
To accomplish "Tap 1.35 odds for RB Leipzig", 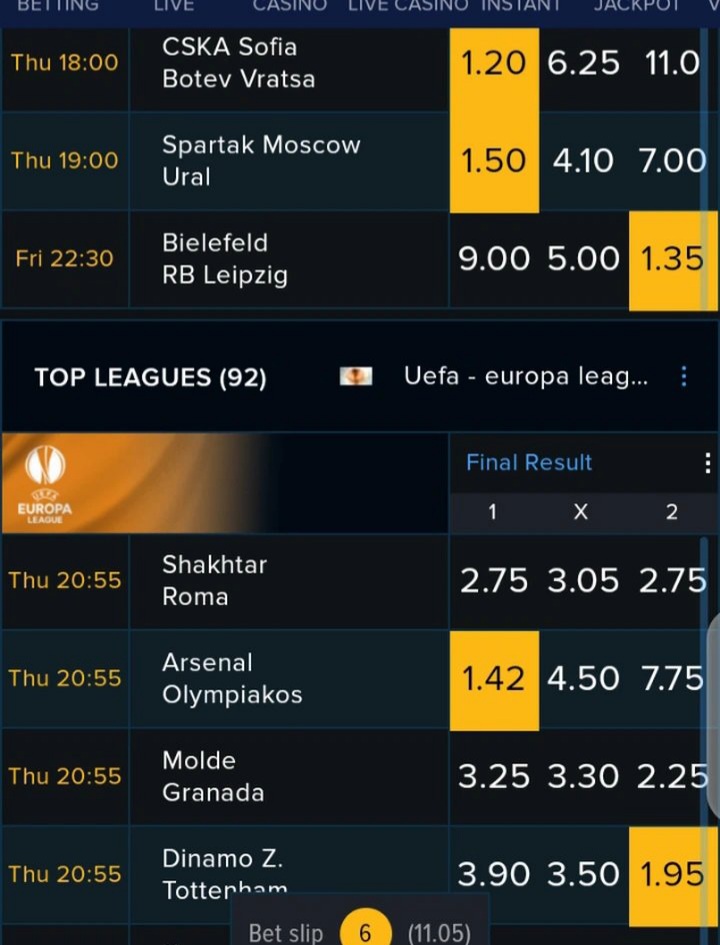I will (672, 259).
